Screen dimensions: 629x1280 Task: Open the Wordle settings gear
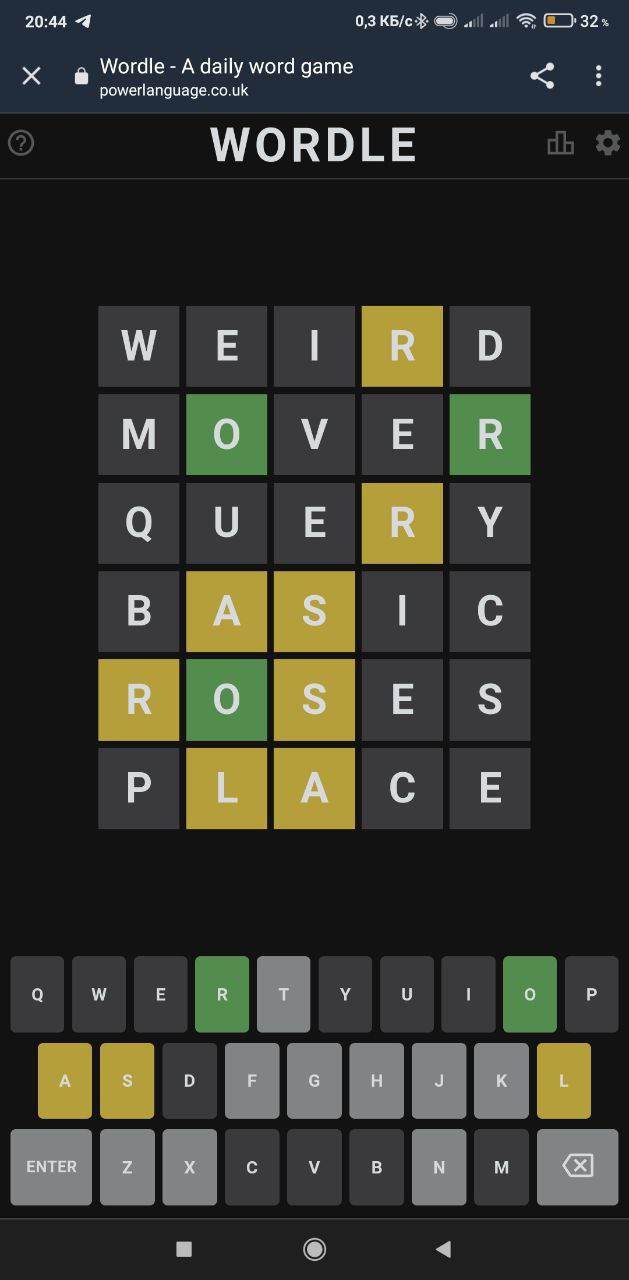click(x=608, y=143)
